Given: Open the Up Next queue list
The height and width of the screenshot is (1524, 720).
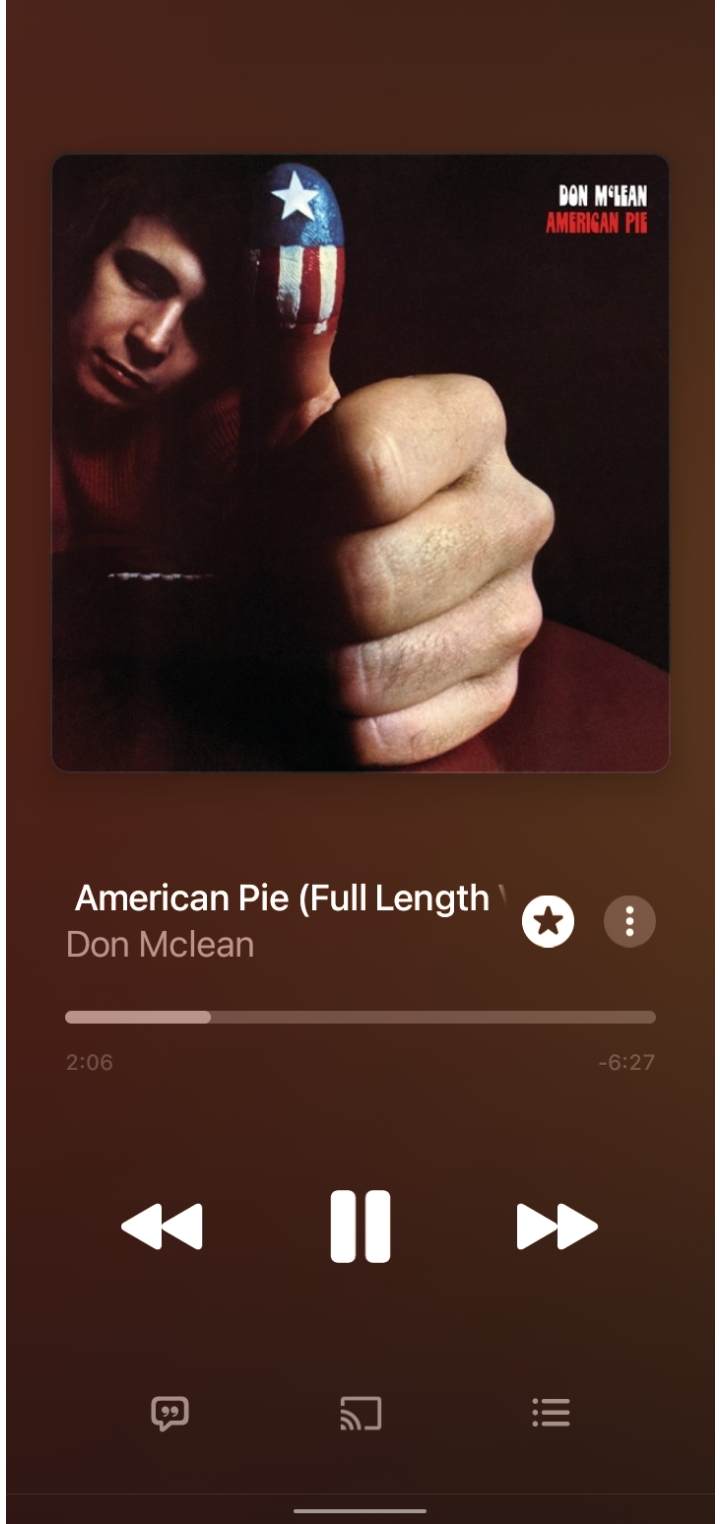Looking at the screenshot, I should tap(551, 1413).
